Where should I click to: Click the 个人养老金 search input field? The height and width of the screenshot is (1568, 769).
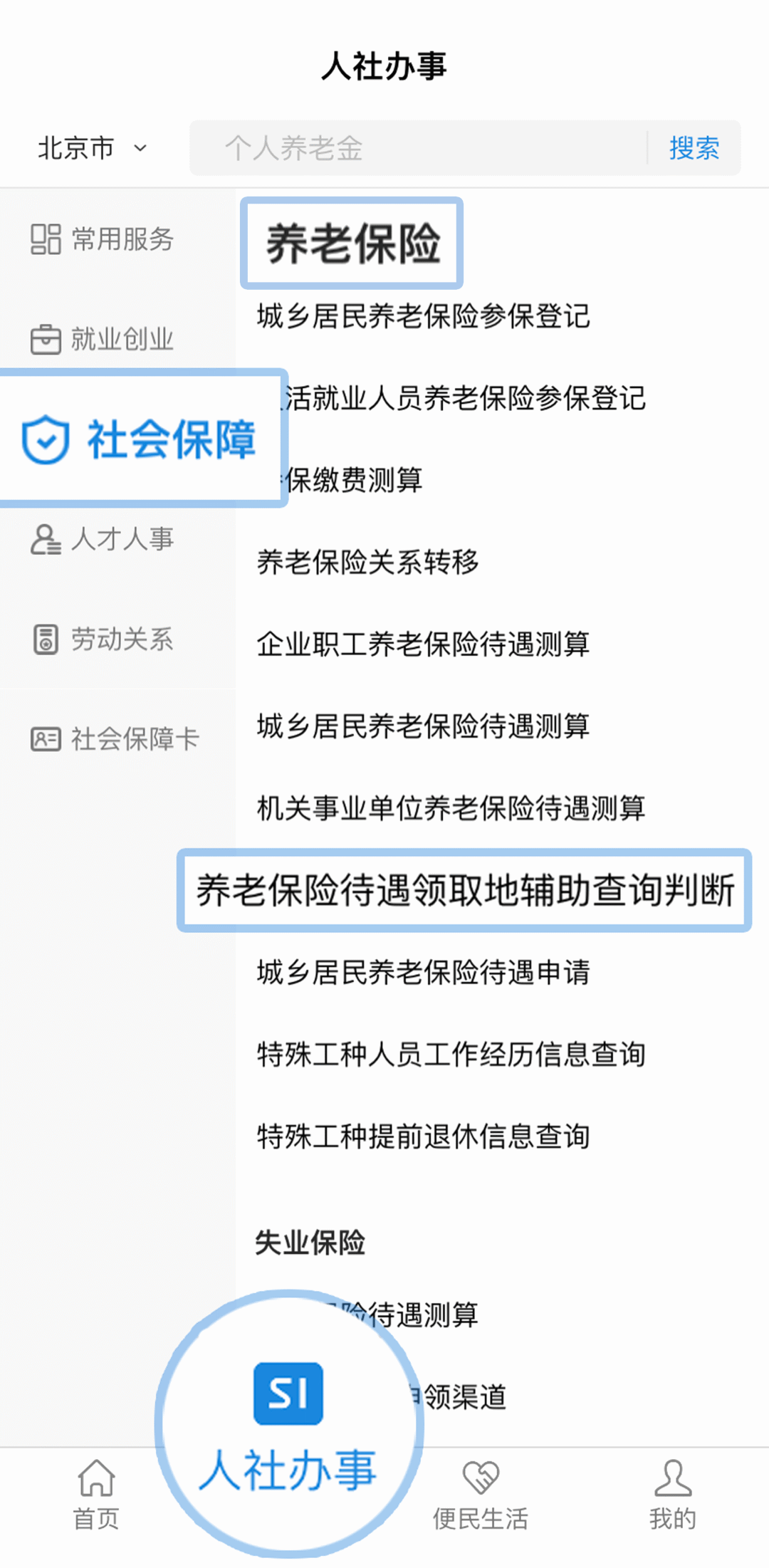[413, 148]
